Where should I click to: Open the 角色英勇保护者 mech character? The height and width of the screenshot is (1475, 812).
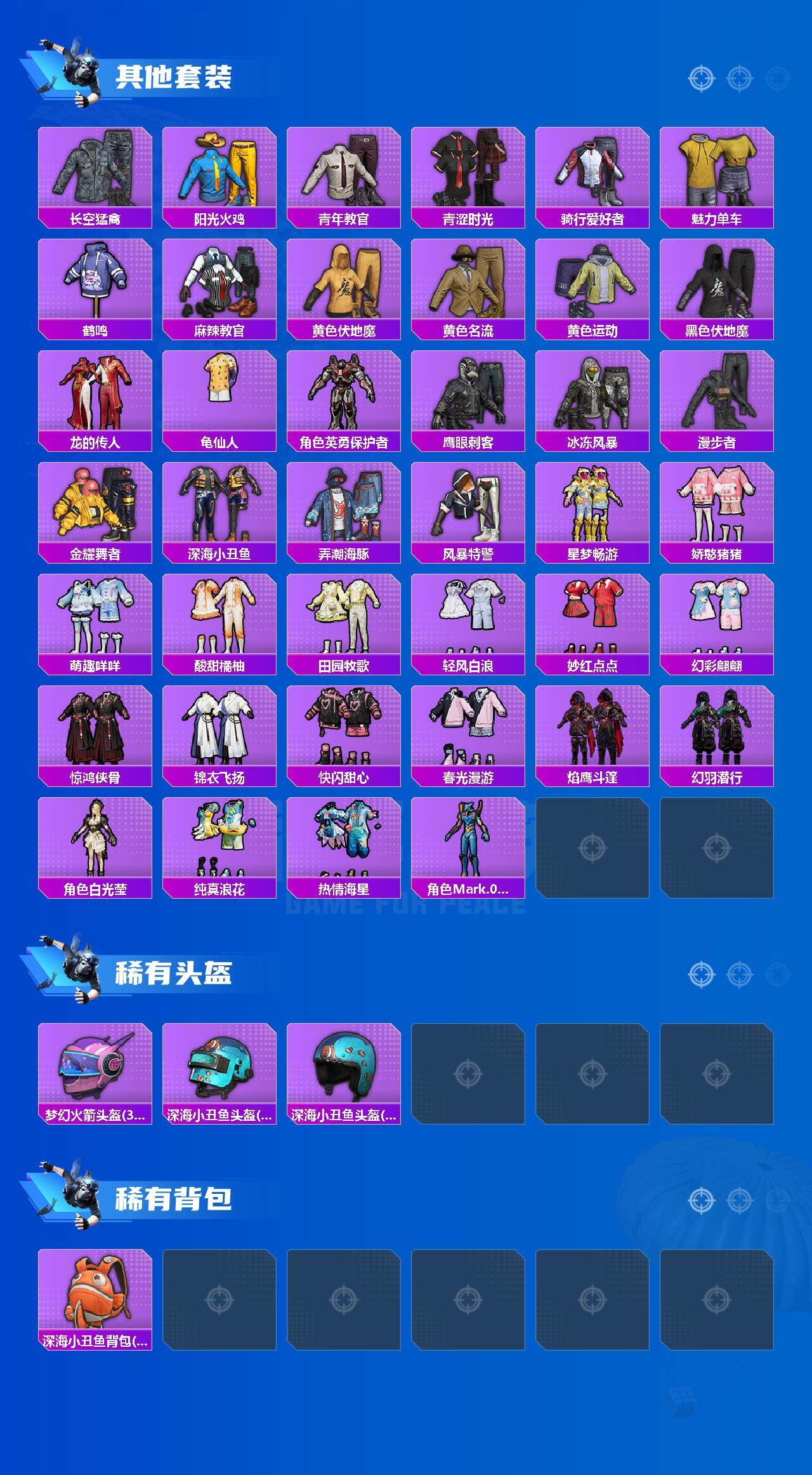(343, 400)
